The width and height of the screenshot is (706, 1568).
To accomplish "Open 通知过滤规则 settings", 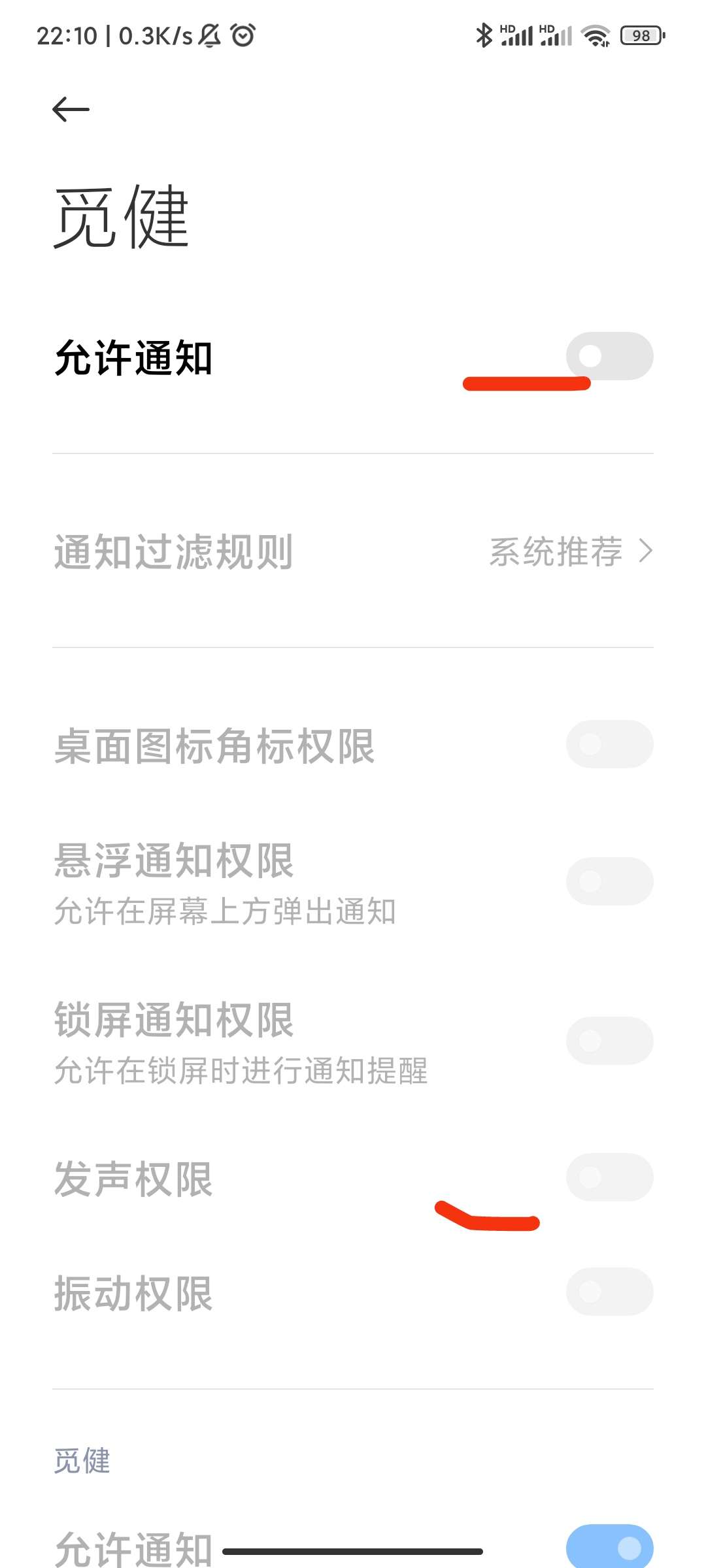I will coord(353,551).
